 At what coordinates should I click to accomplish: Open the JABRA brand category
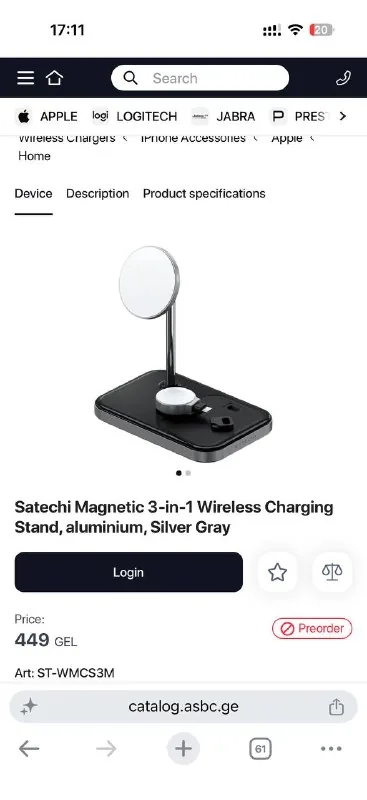click(223, 116)
